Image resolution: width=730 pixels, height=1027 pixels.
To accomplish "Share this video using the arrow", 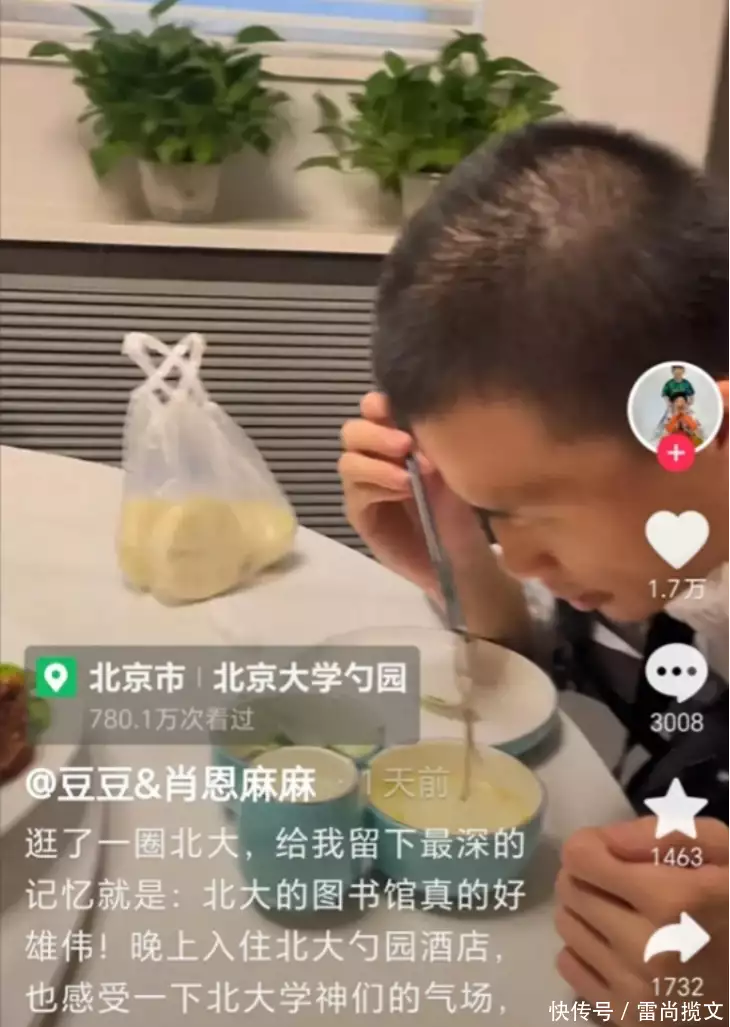I will pyautogui.click(x=676, y=938).
